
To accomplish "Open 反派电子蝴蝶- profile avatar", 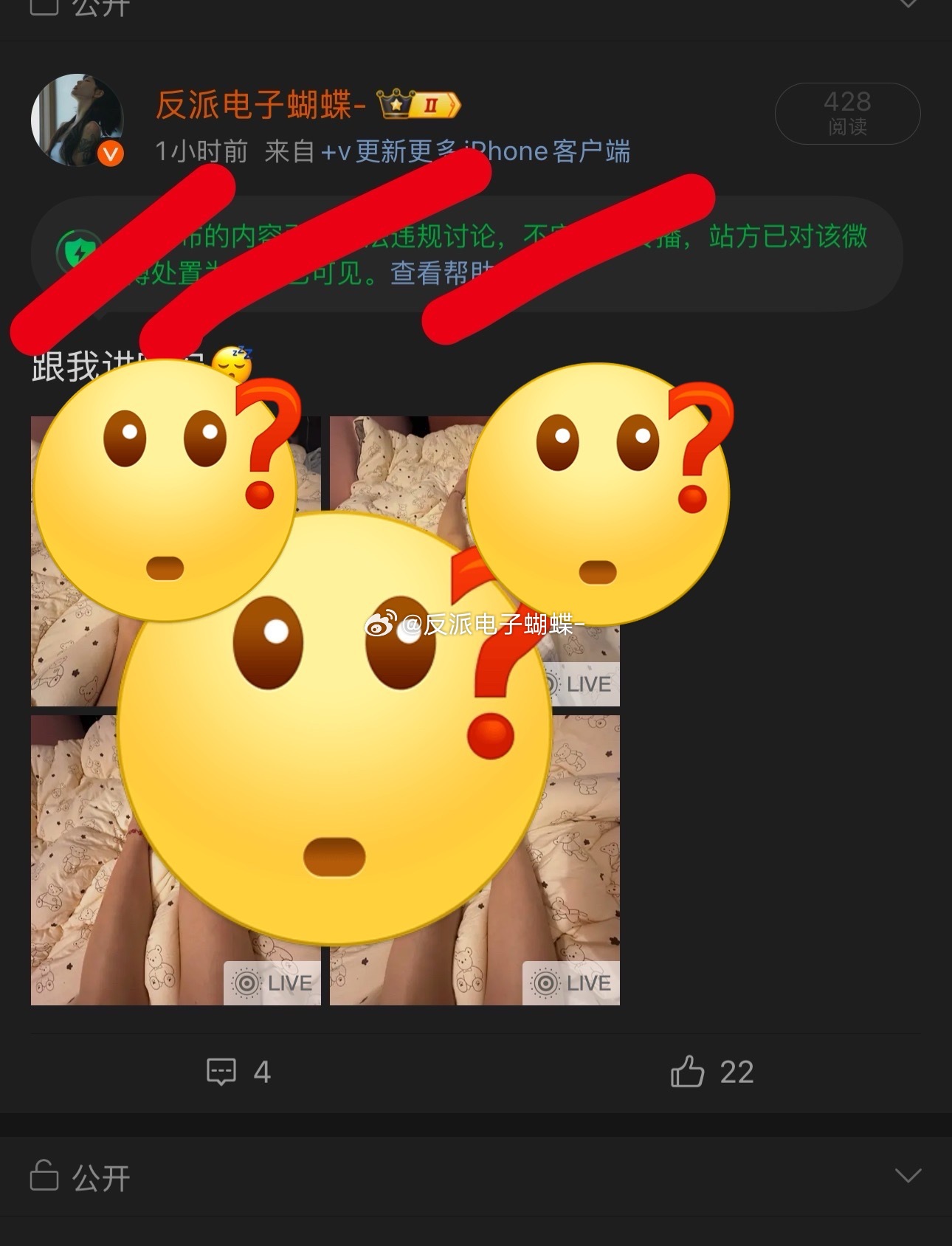I will 77,120.
